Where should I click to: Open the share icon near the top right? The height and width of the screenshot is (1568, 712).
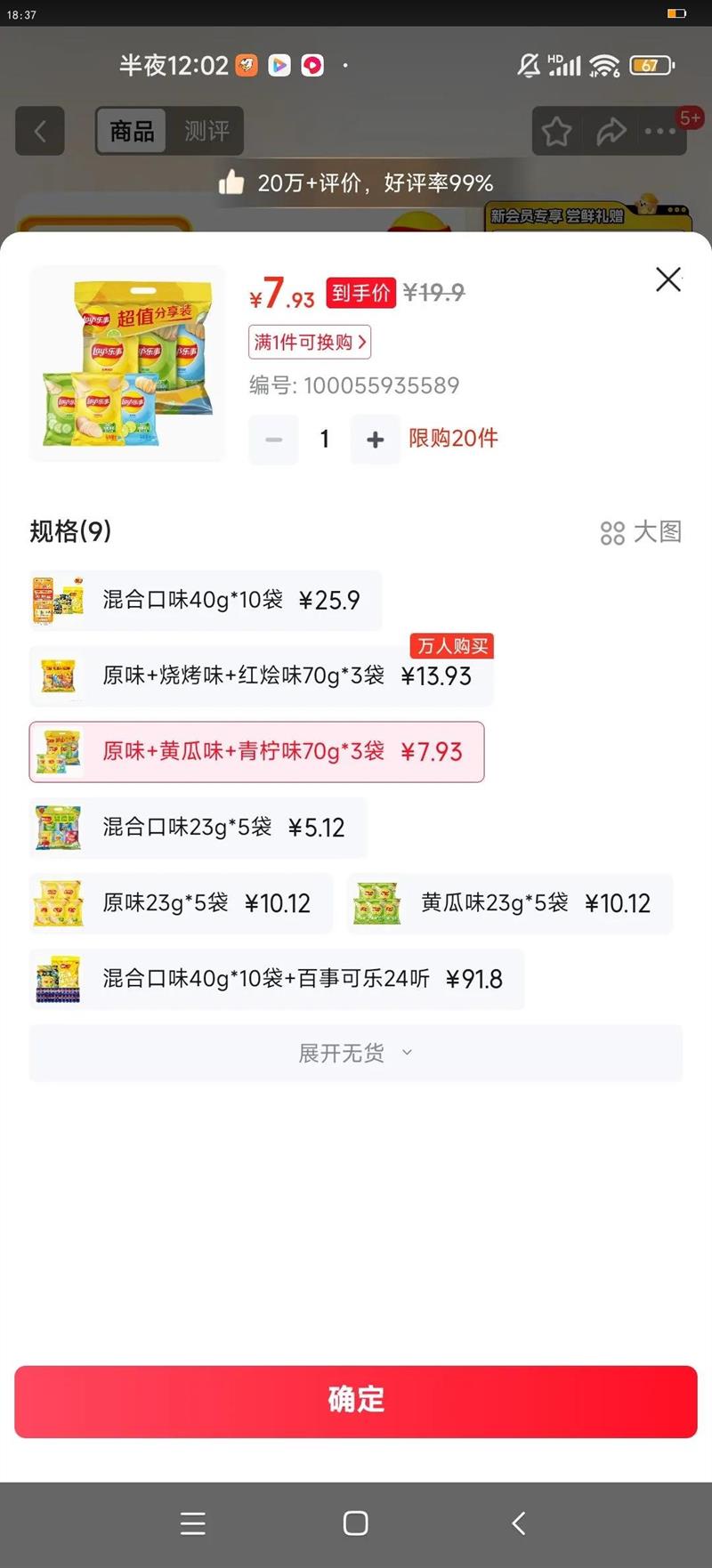pos(611,131)
